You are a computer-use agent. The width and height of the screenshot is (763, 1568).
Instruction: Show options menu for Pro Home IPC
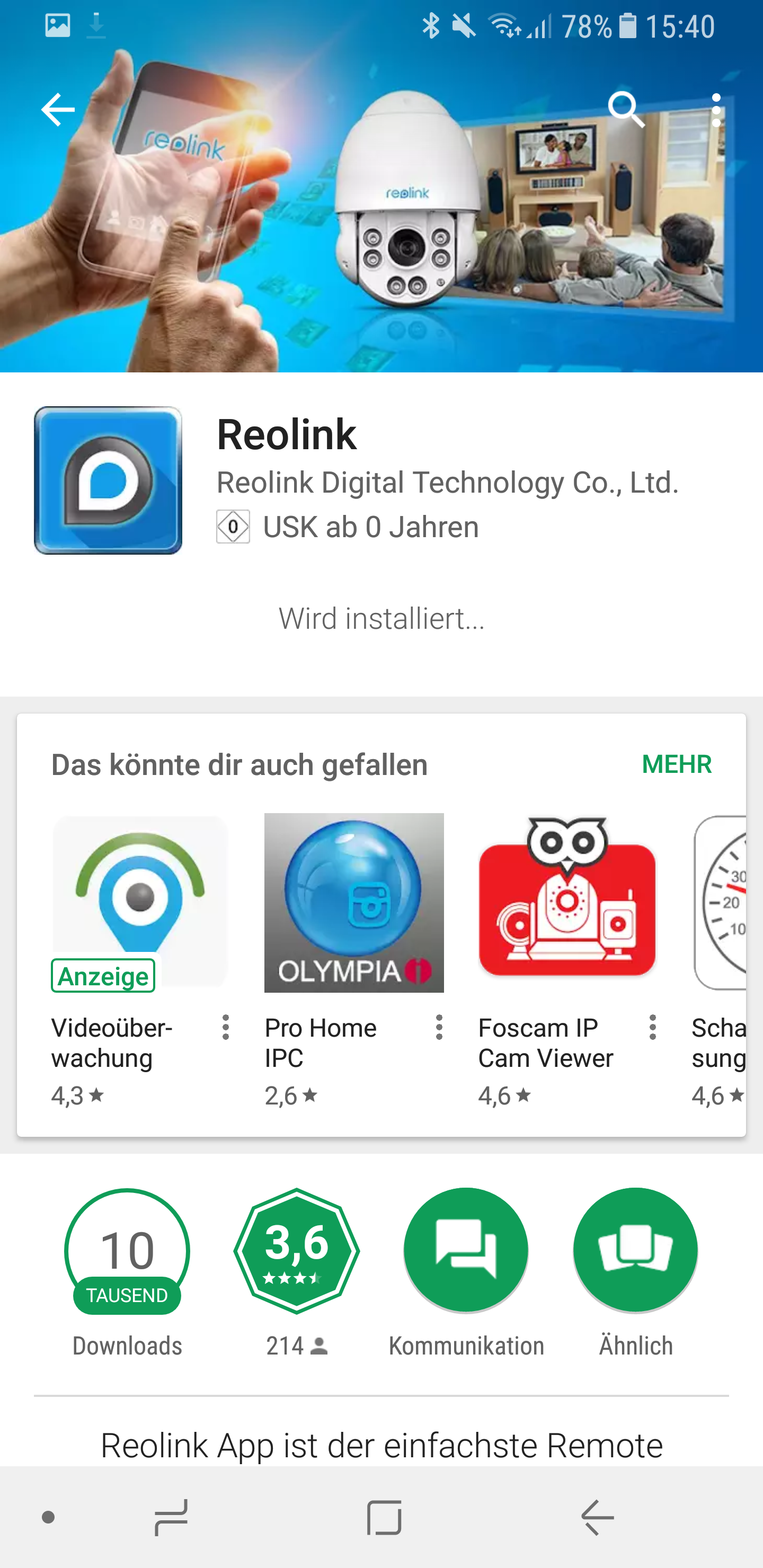[x=438, y=1028]
